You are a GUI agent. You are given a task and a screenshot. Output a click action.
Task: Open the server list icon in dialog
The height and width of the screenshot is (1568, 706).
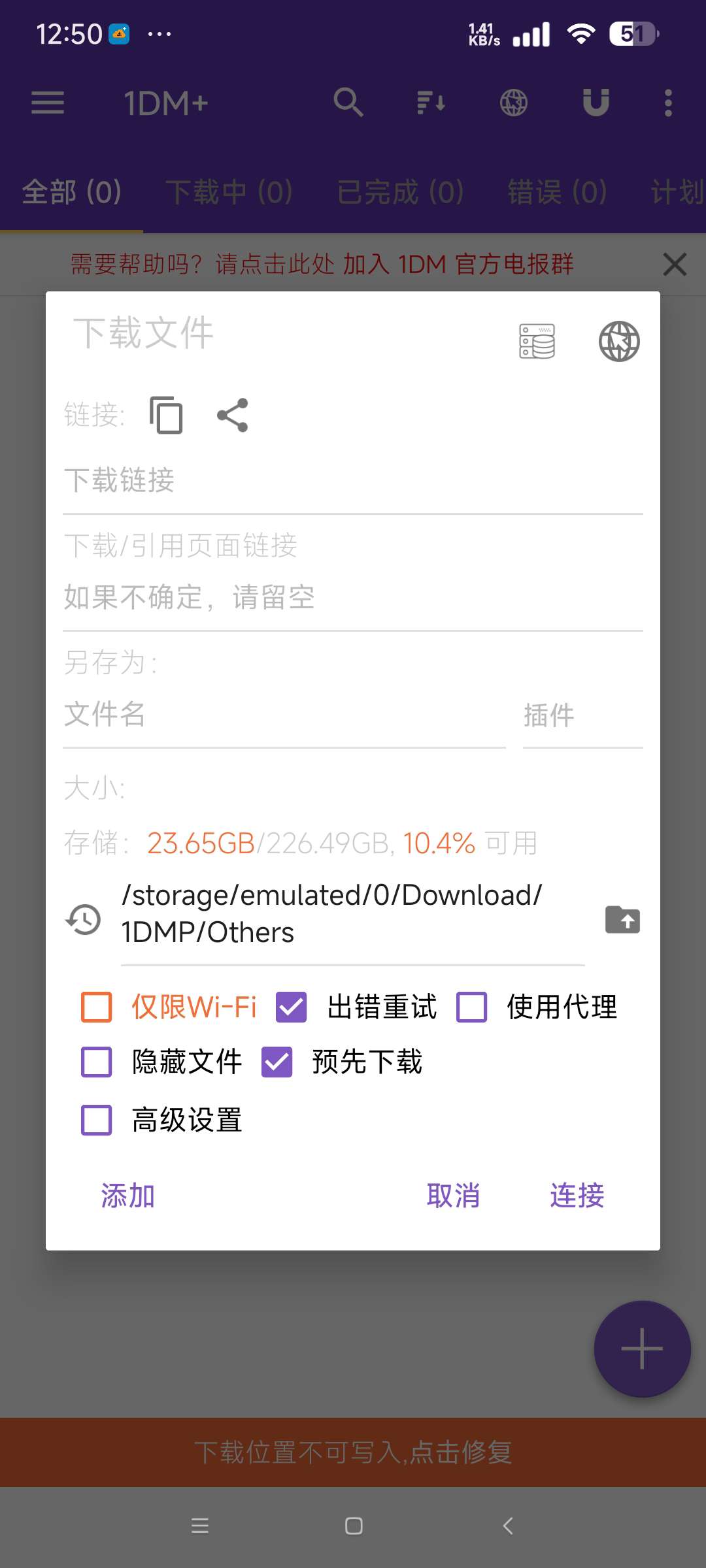click(537, 341)
